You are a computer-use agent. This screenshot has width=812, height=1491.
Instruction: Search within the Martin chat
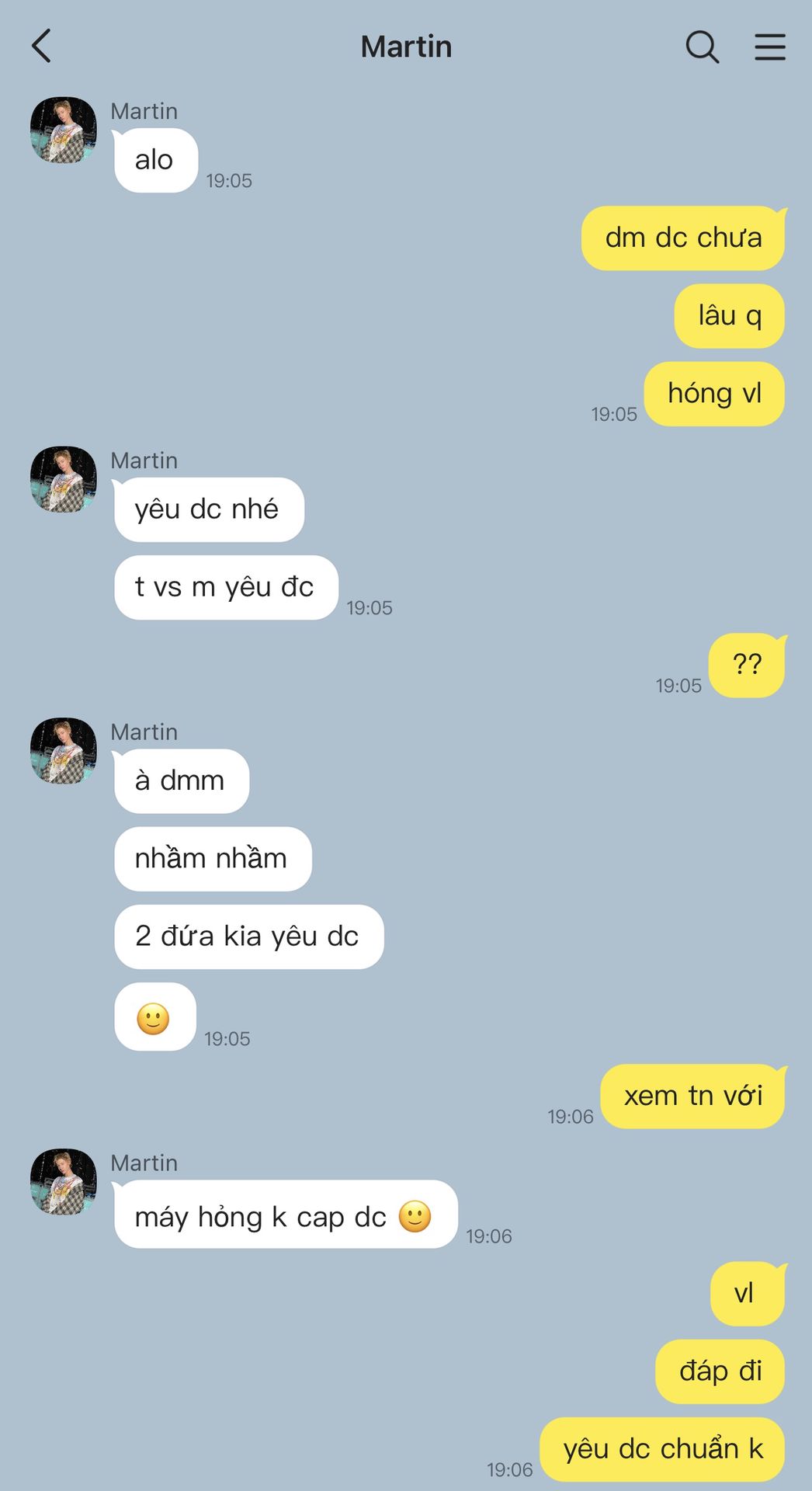pos(702,47)
